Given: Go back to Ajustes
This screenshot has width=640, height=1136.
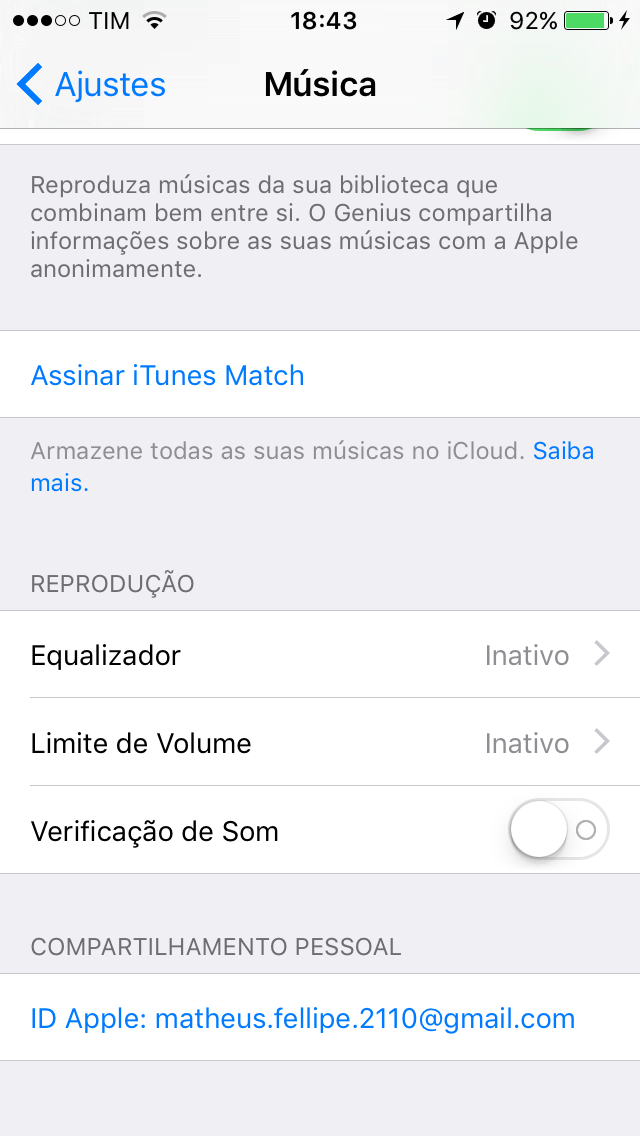Looking at the screenshot, I should coord(92,85).
